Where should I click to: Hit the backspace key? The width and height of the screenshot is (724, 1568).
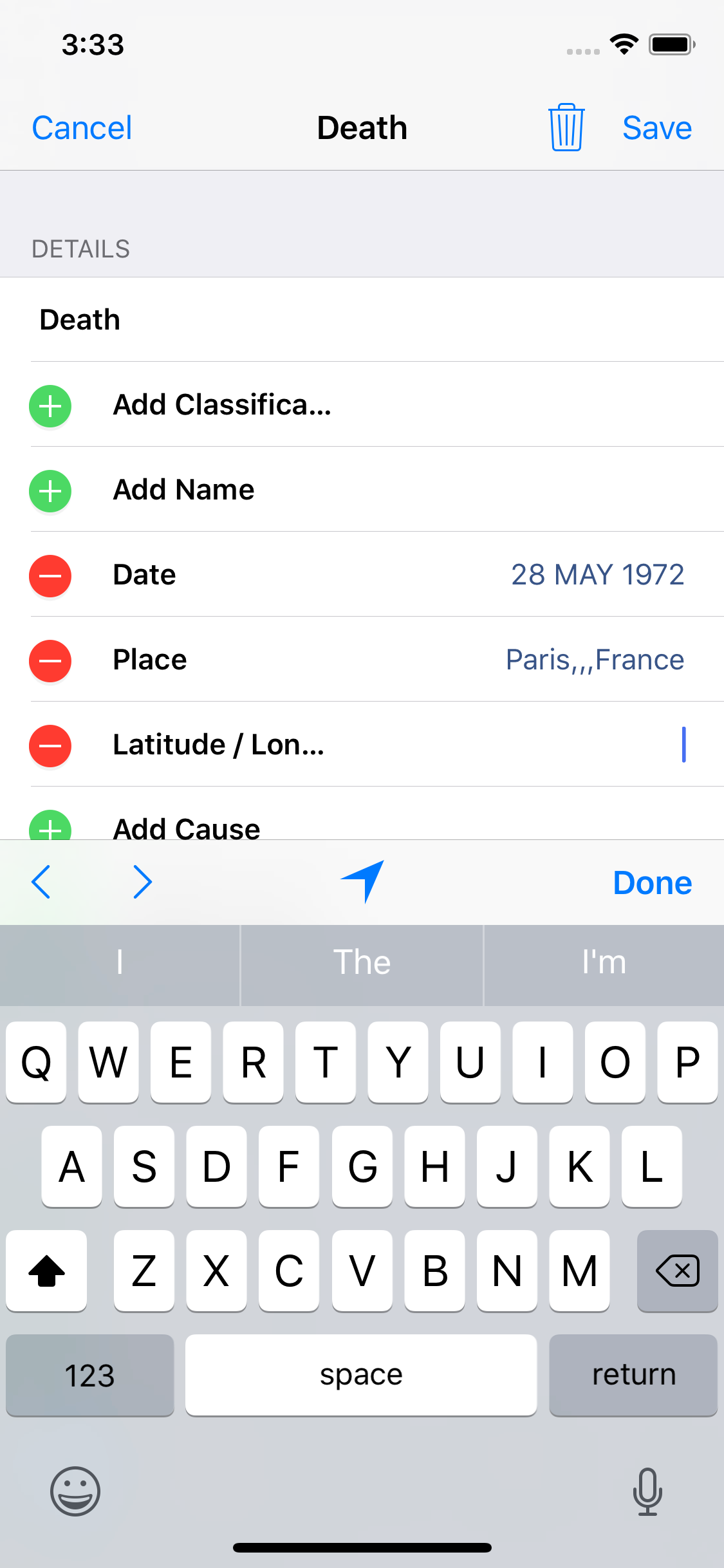(x=677, y=1271)
